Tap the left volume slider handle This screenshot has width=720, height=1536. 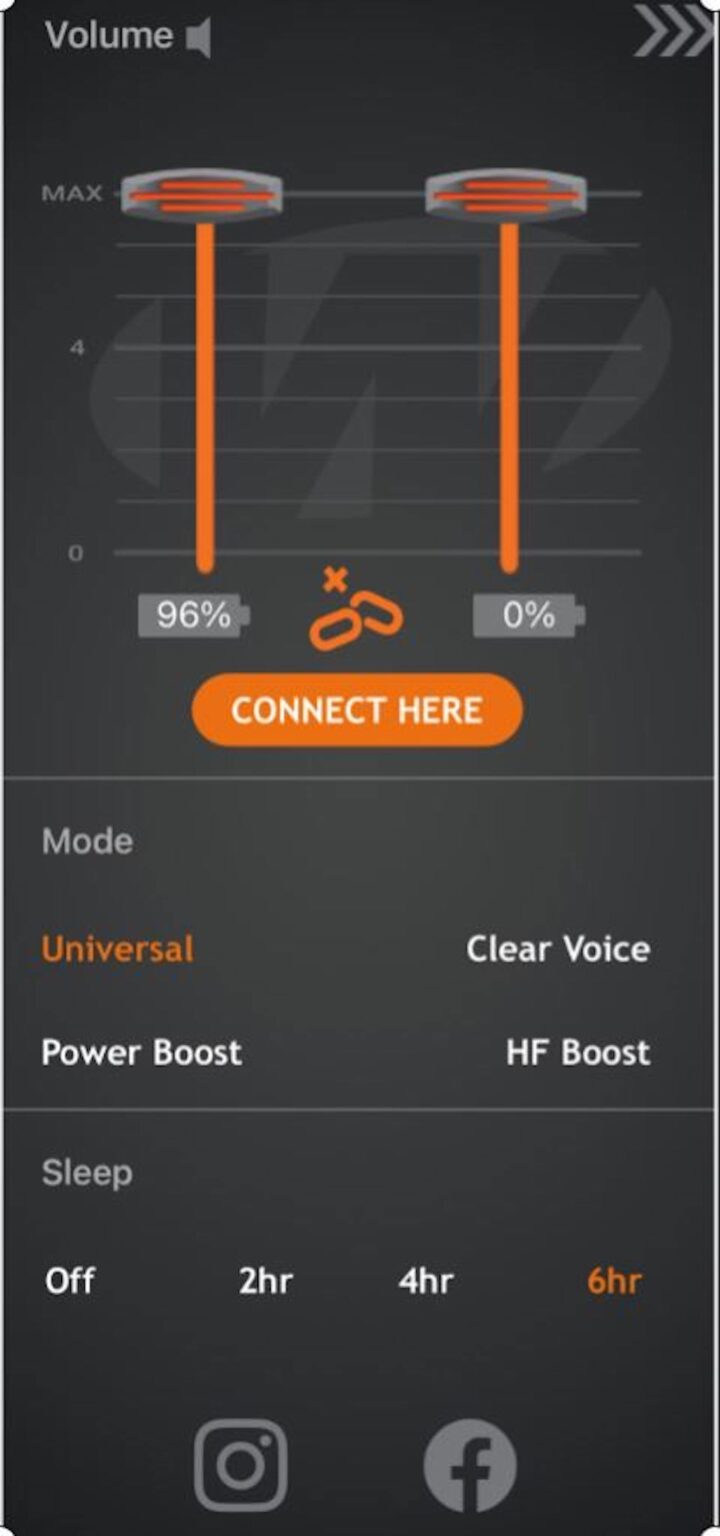click(x=202, y=194)
